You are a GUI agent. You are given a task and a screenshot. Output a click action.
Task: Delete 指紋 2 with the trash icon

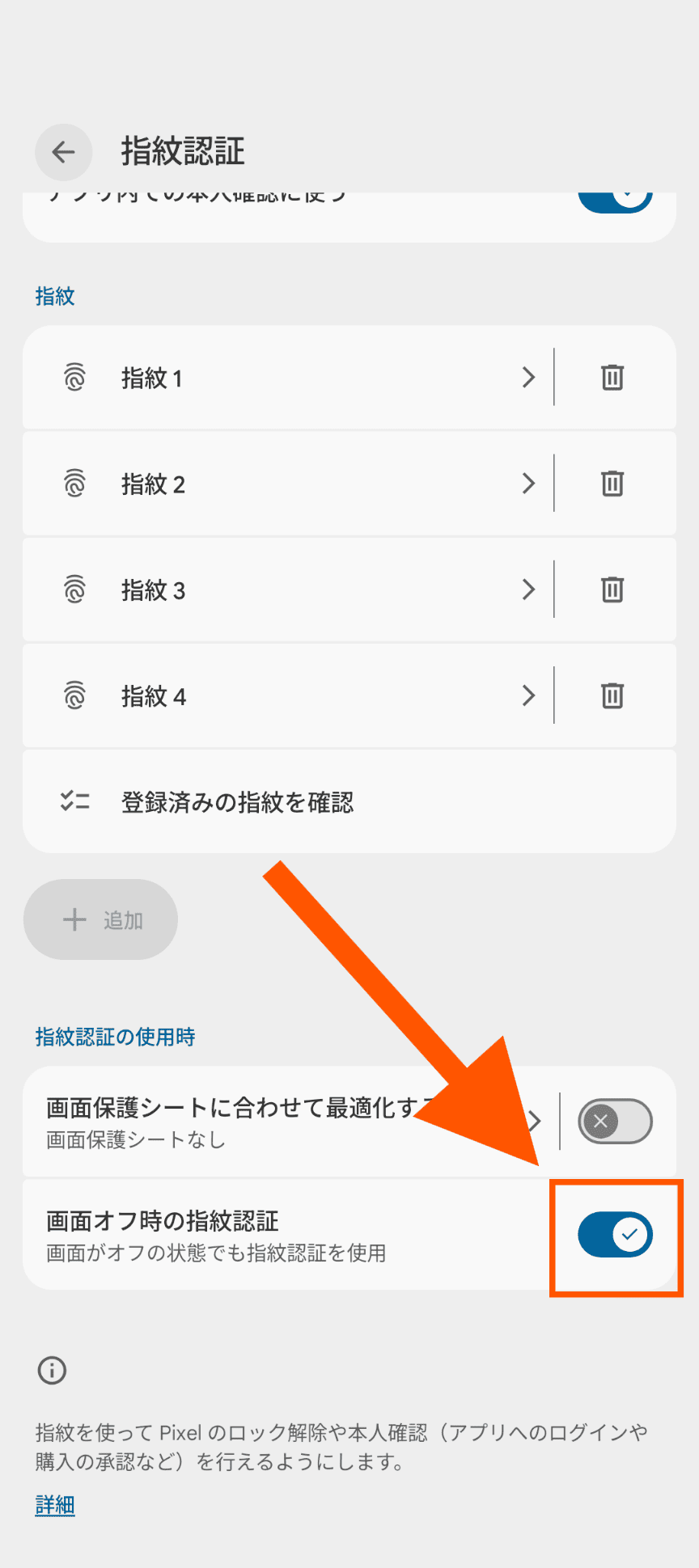(612, 484)
